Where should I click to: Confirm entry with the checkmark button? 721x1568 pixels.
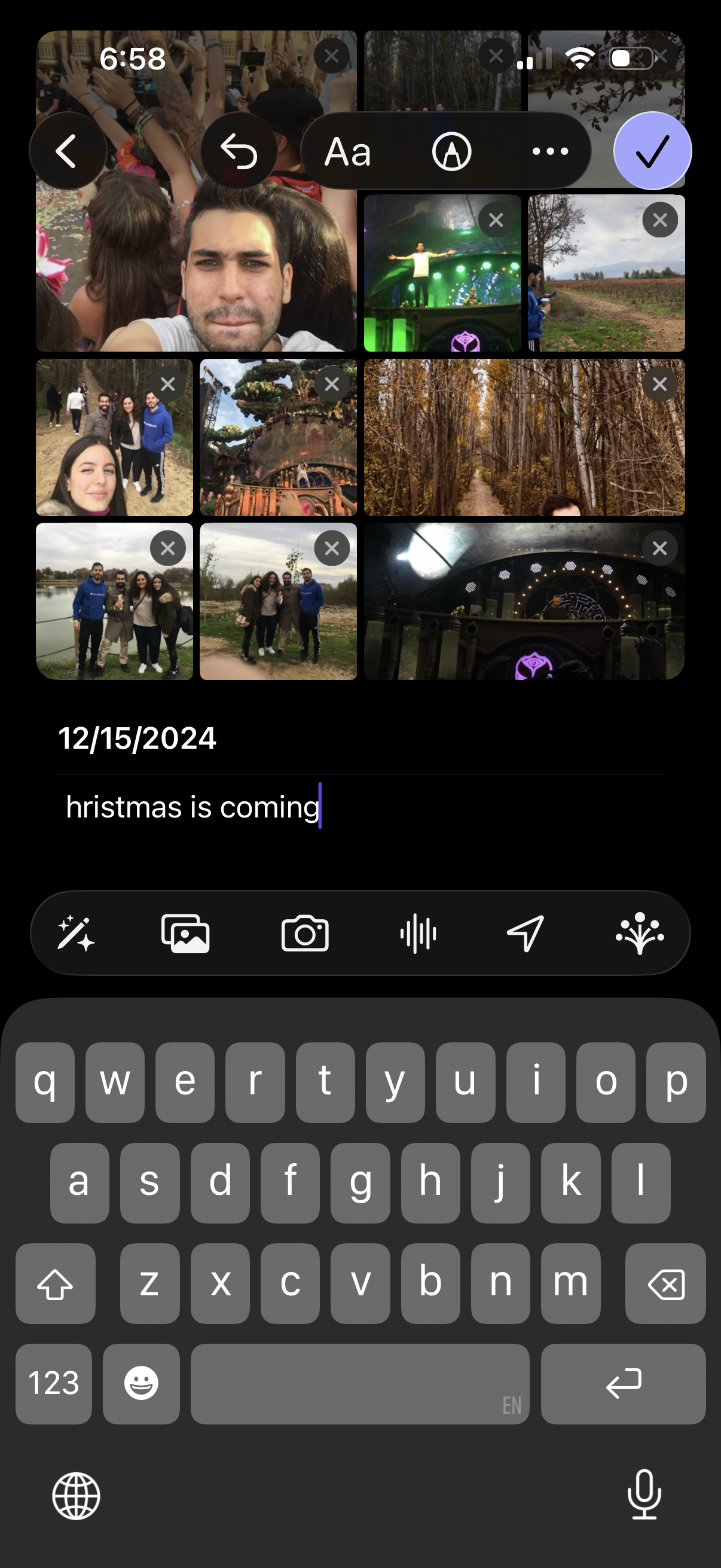point(652,151)
